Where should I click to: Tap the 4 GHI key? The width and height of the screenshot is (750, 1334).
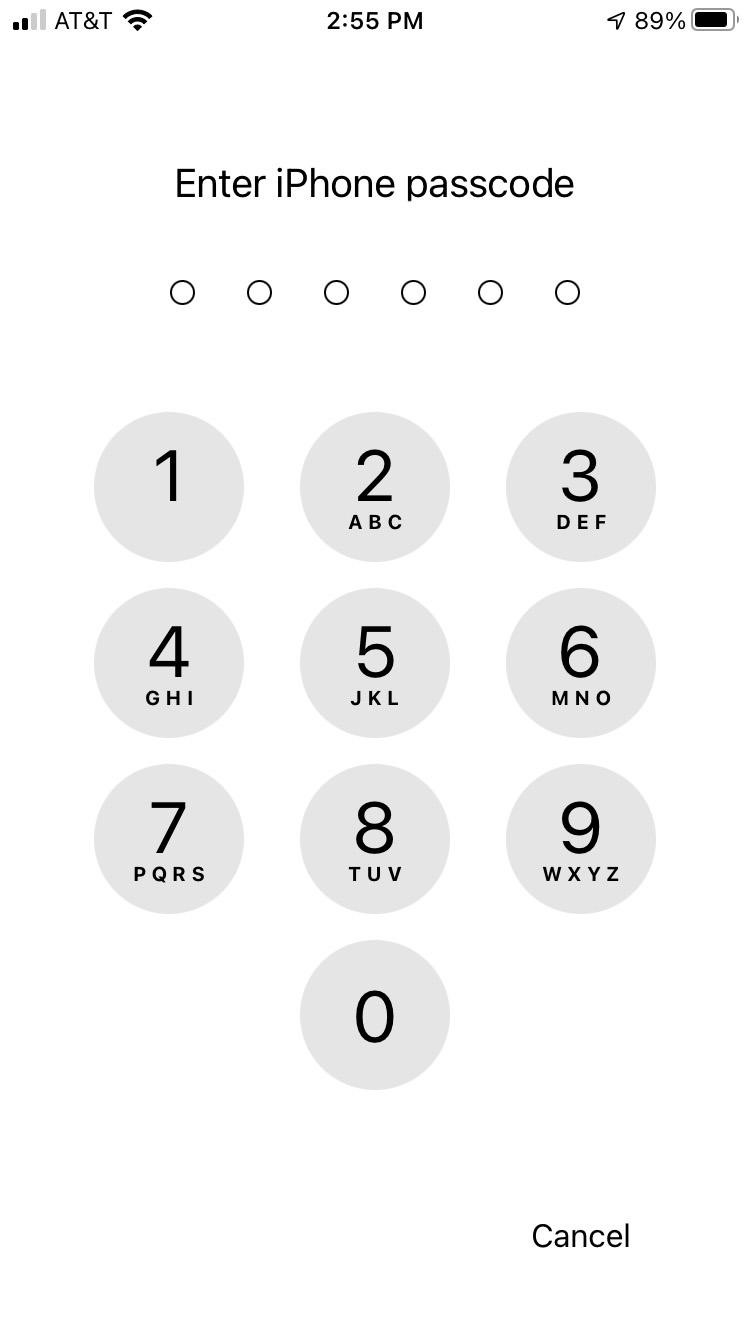pyautogui.click(x=169, y=663)
